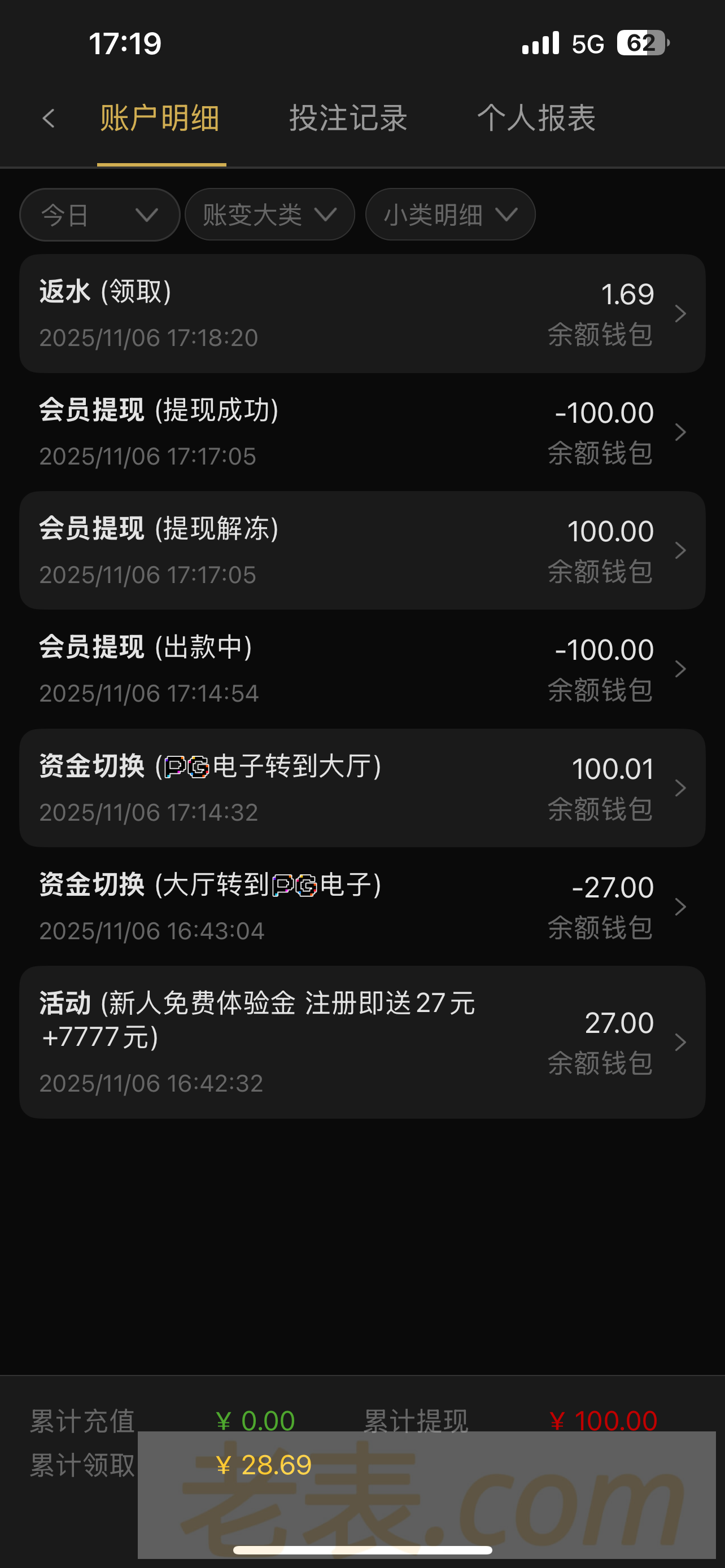Expand the 账变大类 filter dropdown
The height and width of the screenshot is (1568, 725).
pyautogui.click(x=270, y=215)
